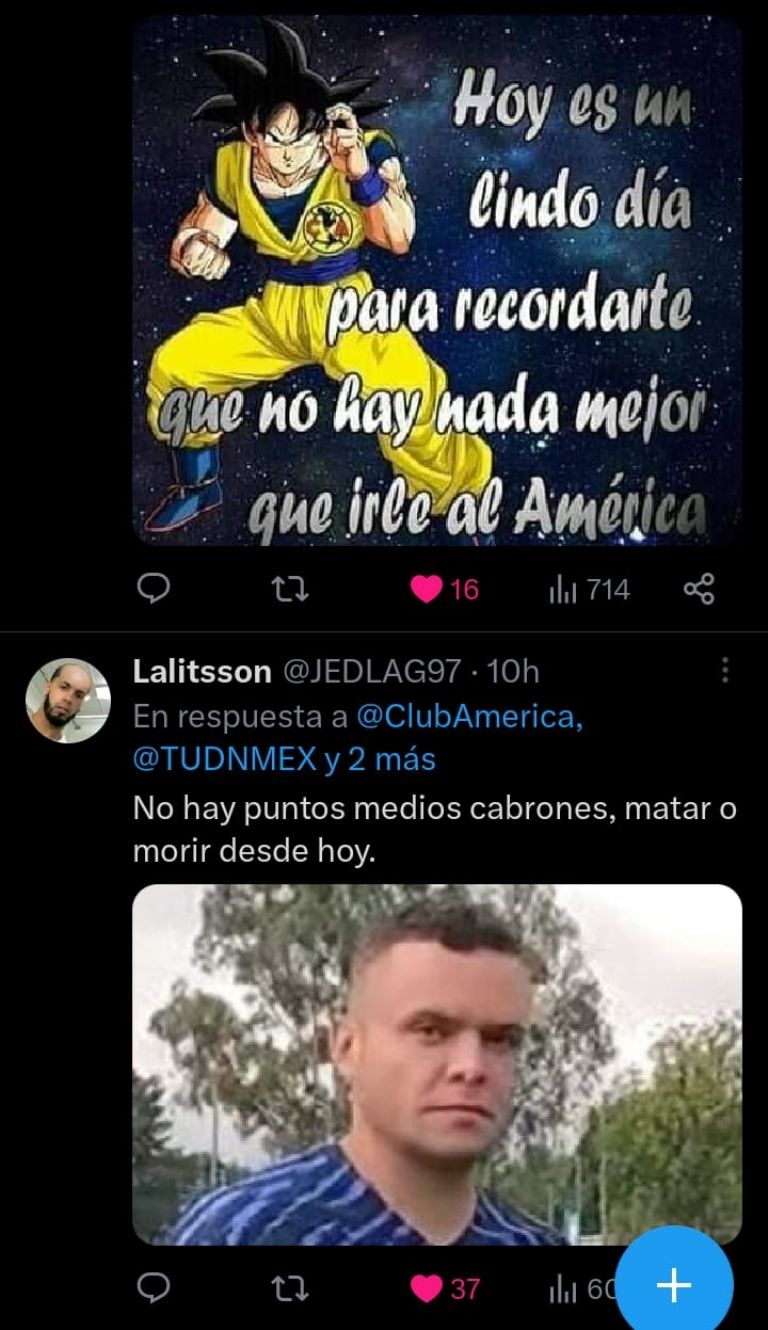Reply to the Goku América meme post

(x=152, y=590)
